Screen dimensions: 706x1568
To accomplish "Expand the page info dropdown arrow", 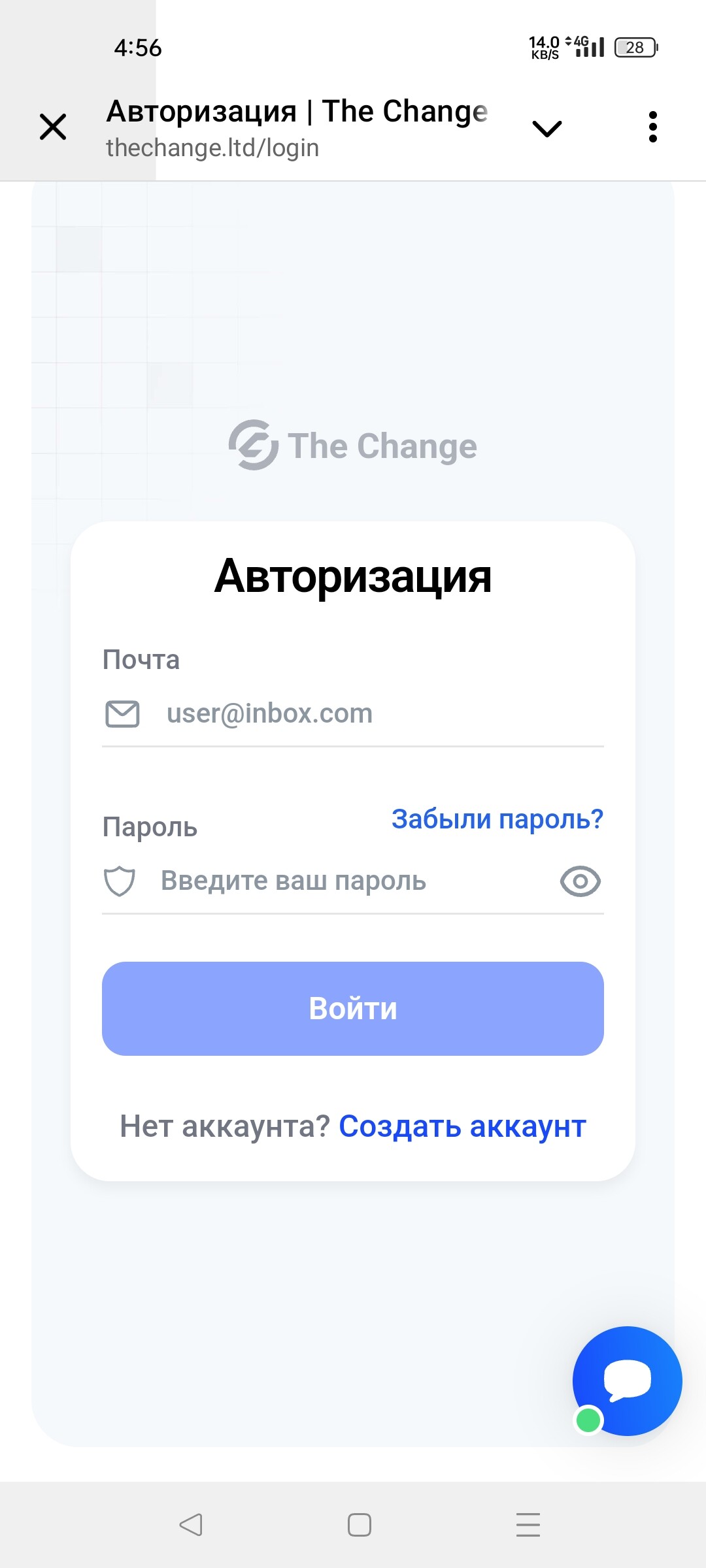I will (x=547, y=129).
